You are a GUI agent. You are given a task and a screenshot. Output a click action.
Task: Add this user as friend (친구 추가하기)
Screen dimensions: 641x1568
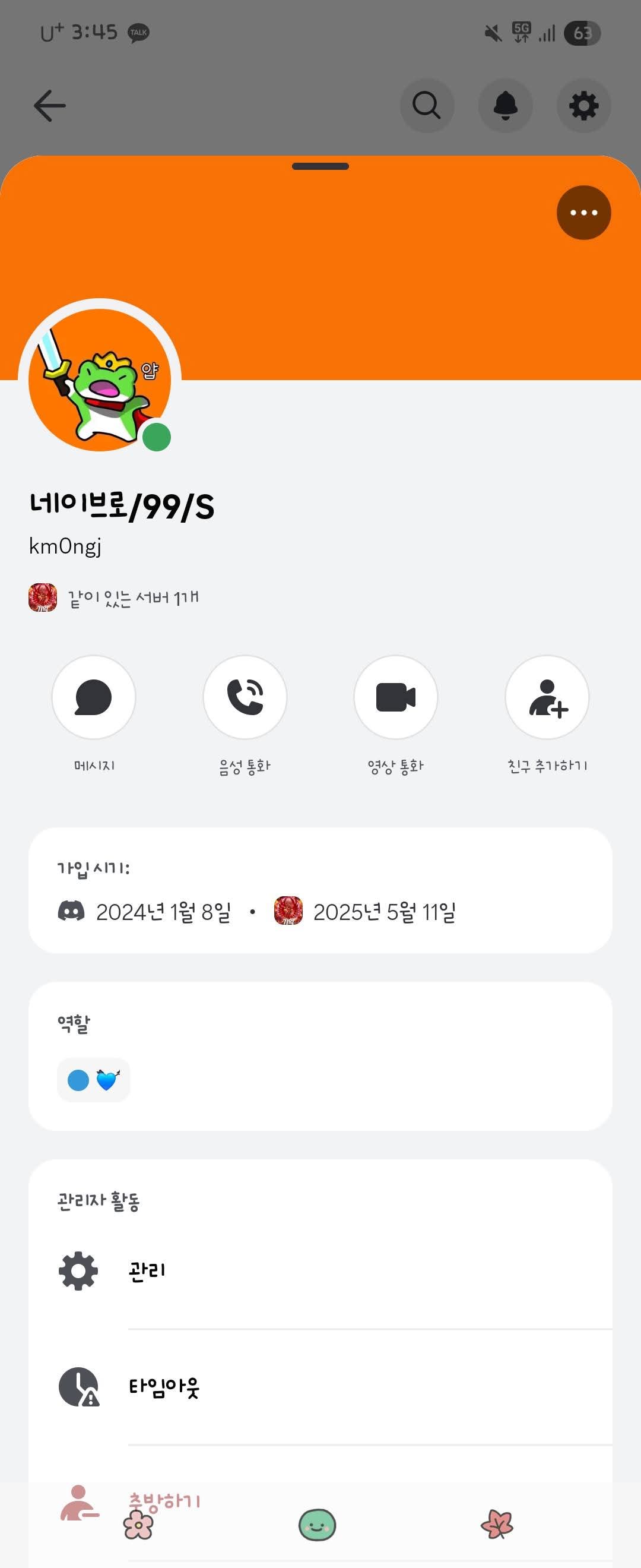tap(547, 697)
